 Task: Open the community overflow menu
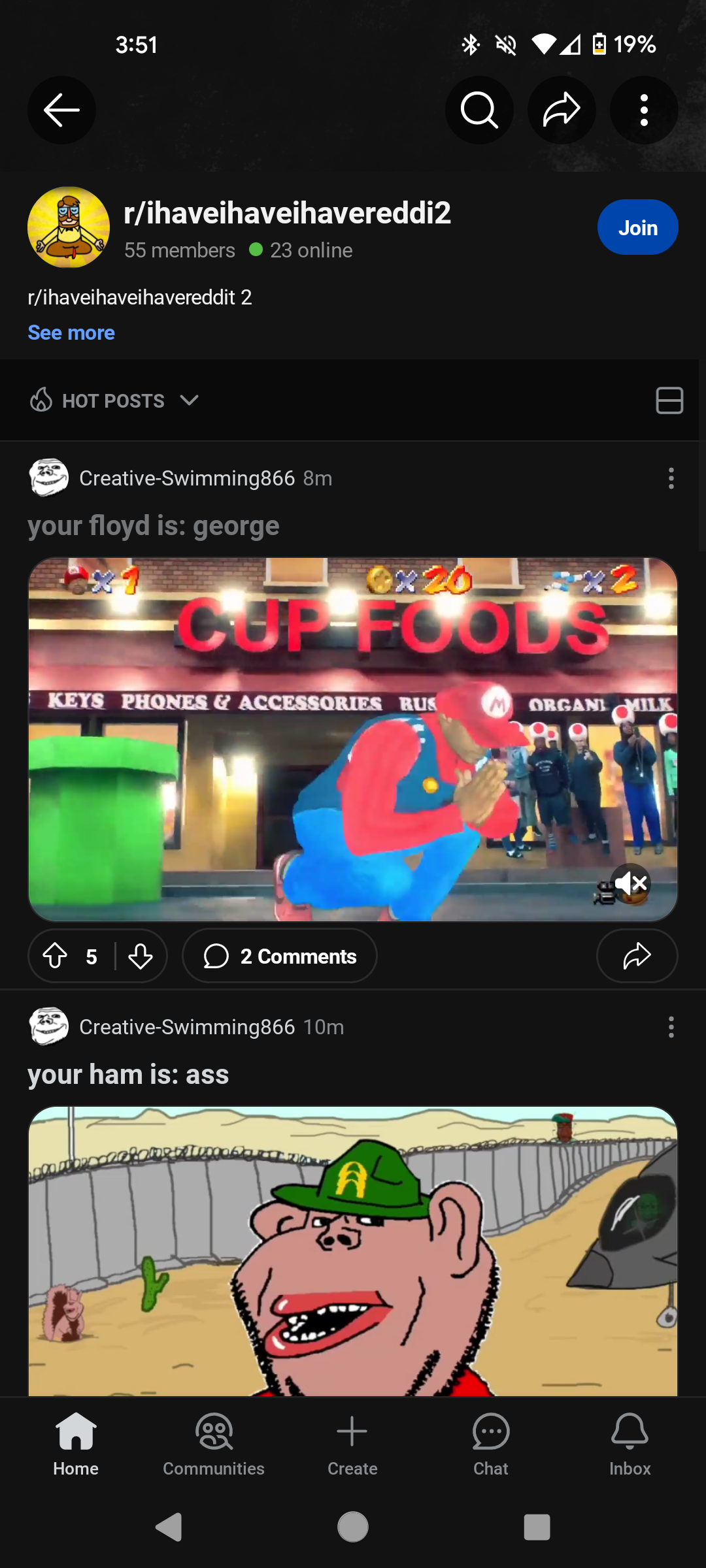click(x=644, y=110)
